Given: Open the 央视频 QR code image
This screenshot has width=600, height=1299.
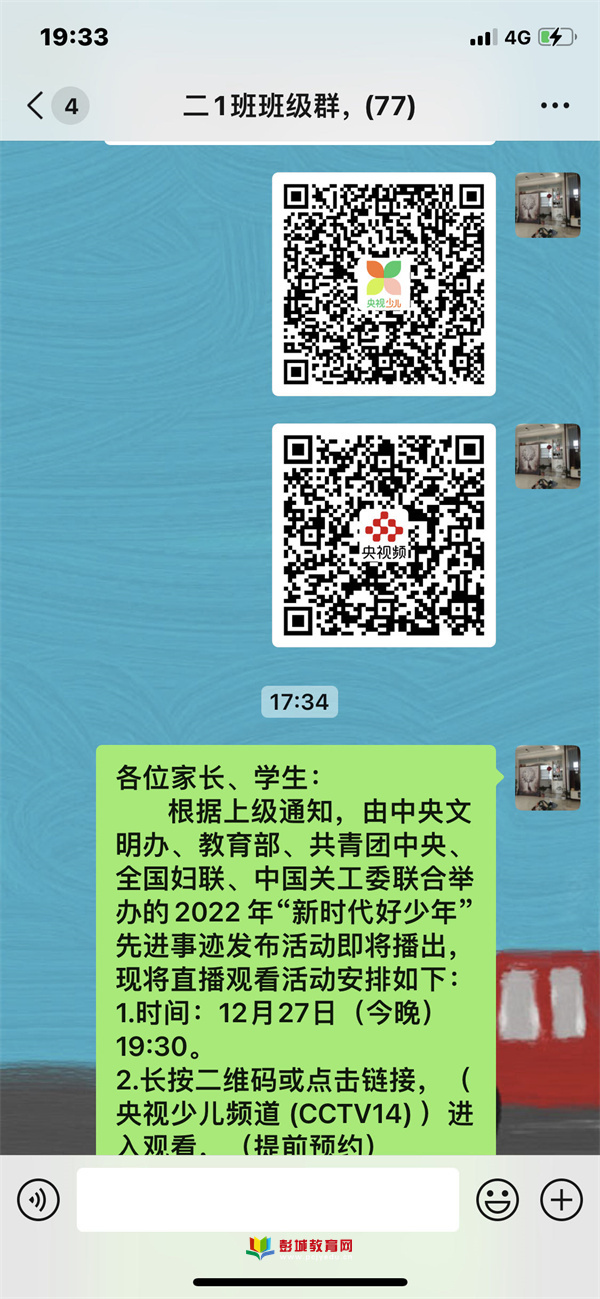Looking at the screenshot, I should pyautogui.click(x=384, y=535).
